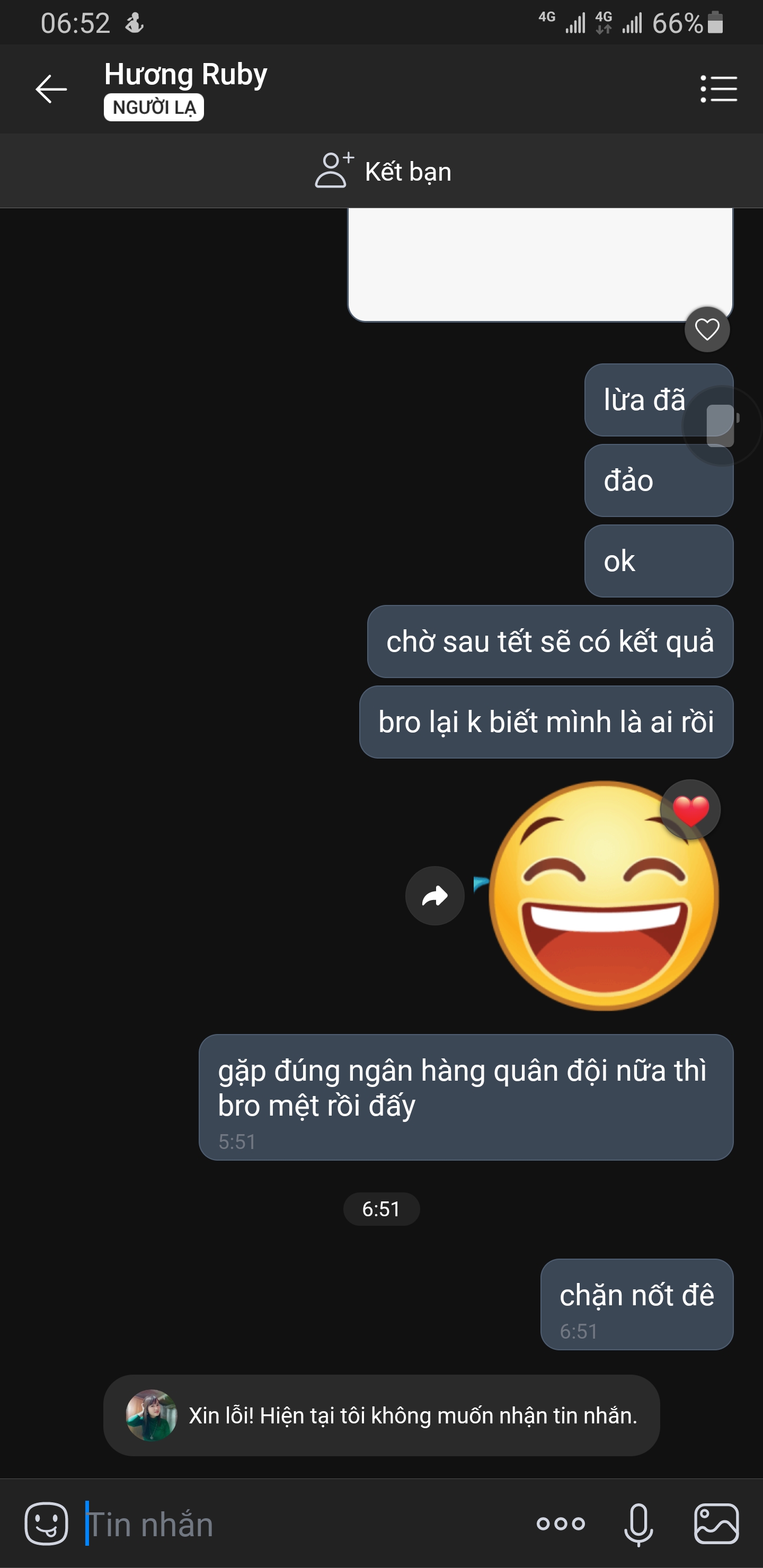This screenshot has height=1568, width=763.
Task: Open more attachment options
Action: point(560,1524)
